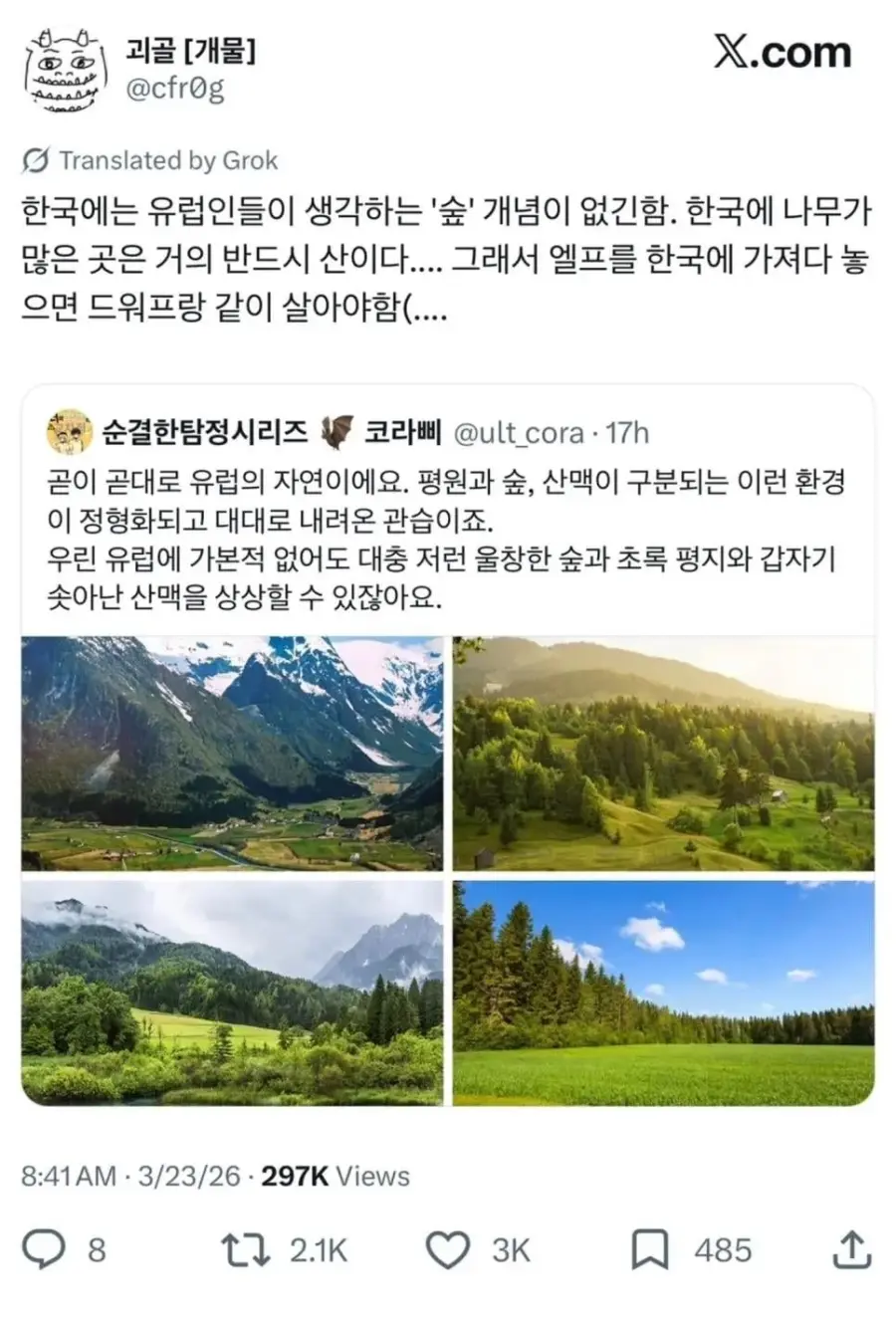Open the blue sky green field photo
Viewport: 896px width, 1324px height.
click(x=663, y=993)
